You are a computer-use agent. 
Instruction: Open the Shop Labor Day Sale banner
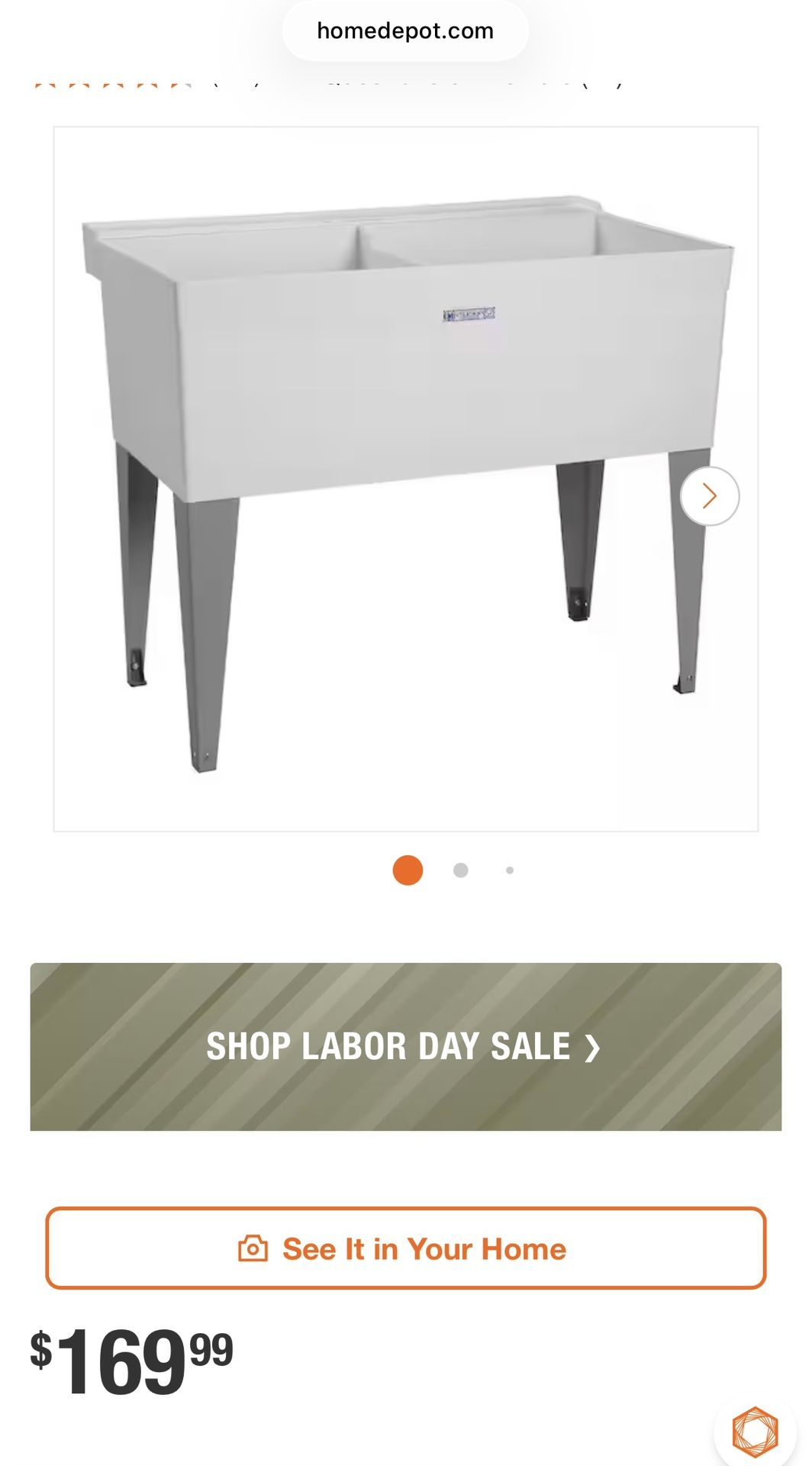click(x=406, y=1047)
